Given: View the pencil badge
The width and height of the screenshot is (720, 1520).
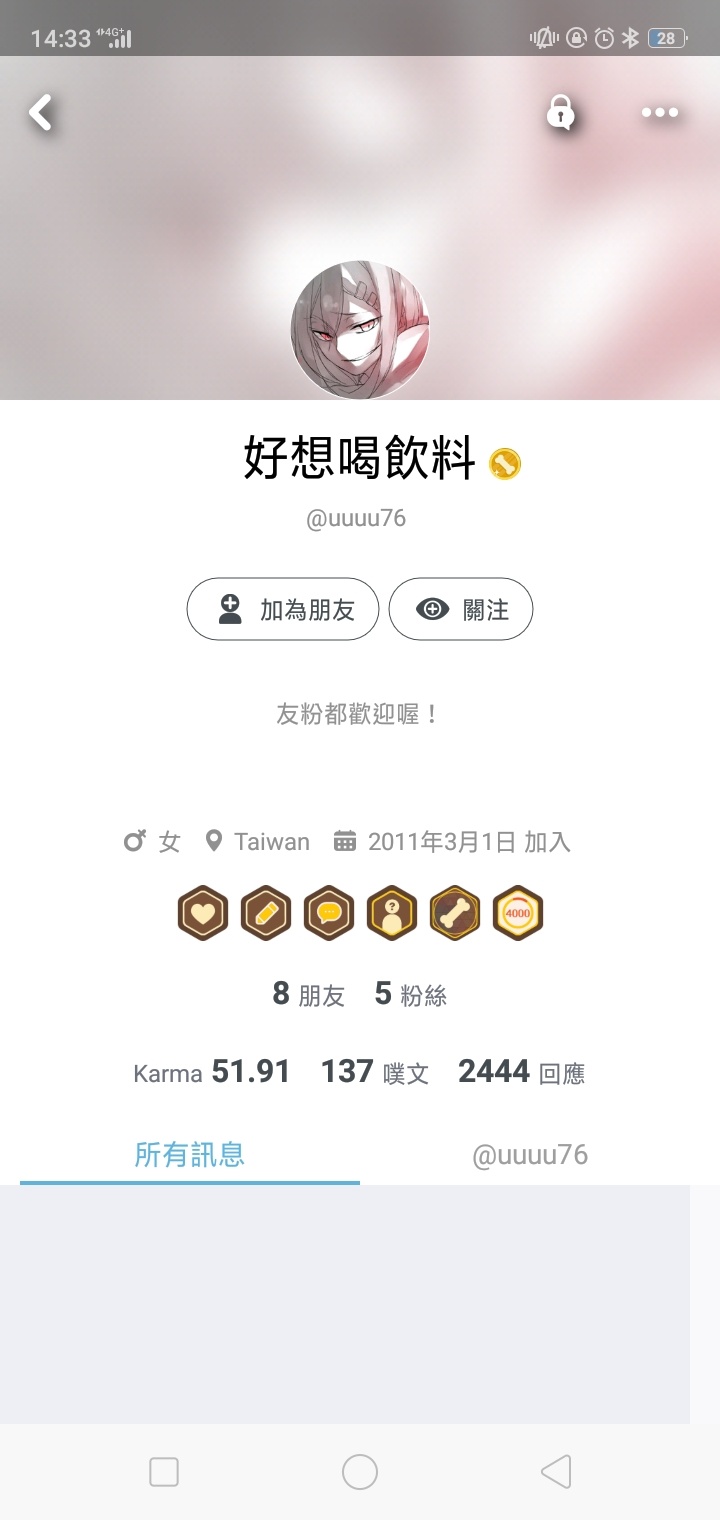Looking at the screenshot, I should tap(266, 913).
